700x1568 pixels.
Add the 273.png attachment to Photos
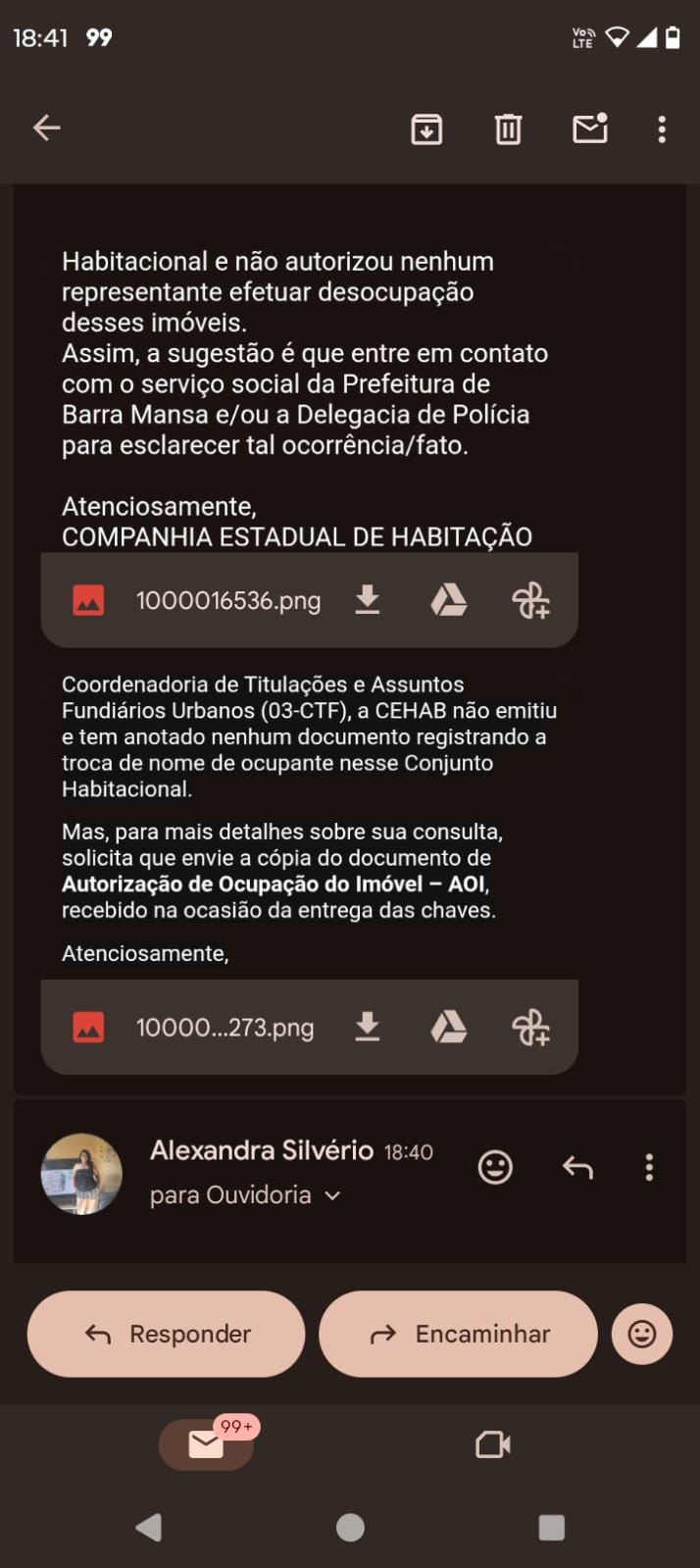pyautogui.click(x=530, y=1028)
